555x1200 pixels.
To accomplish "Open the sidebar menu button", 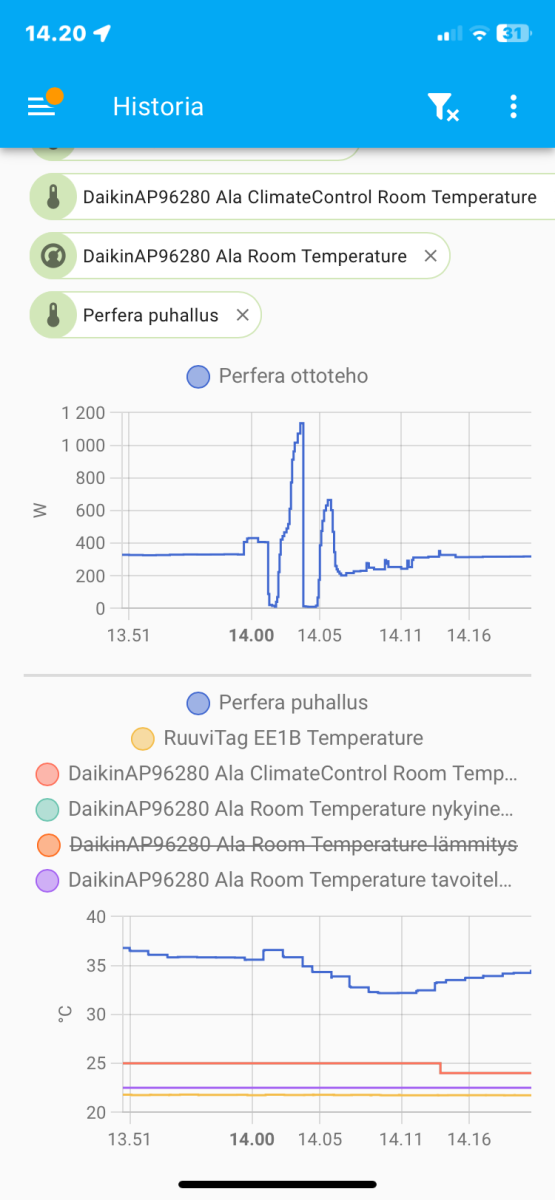I will pyautogui.click(x=41, y=106).
